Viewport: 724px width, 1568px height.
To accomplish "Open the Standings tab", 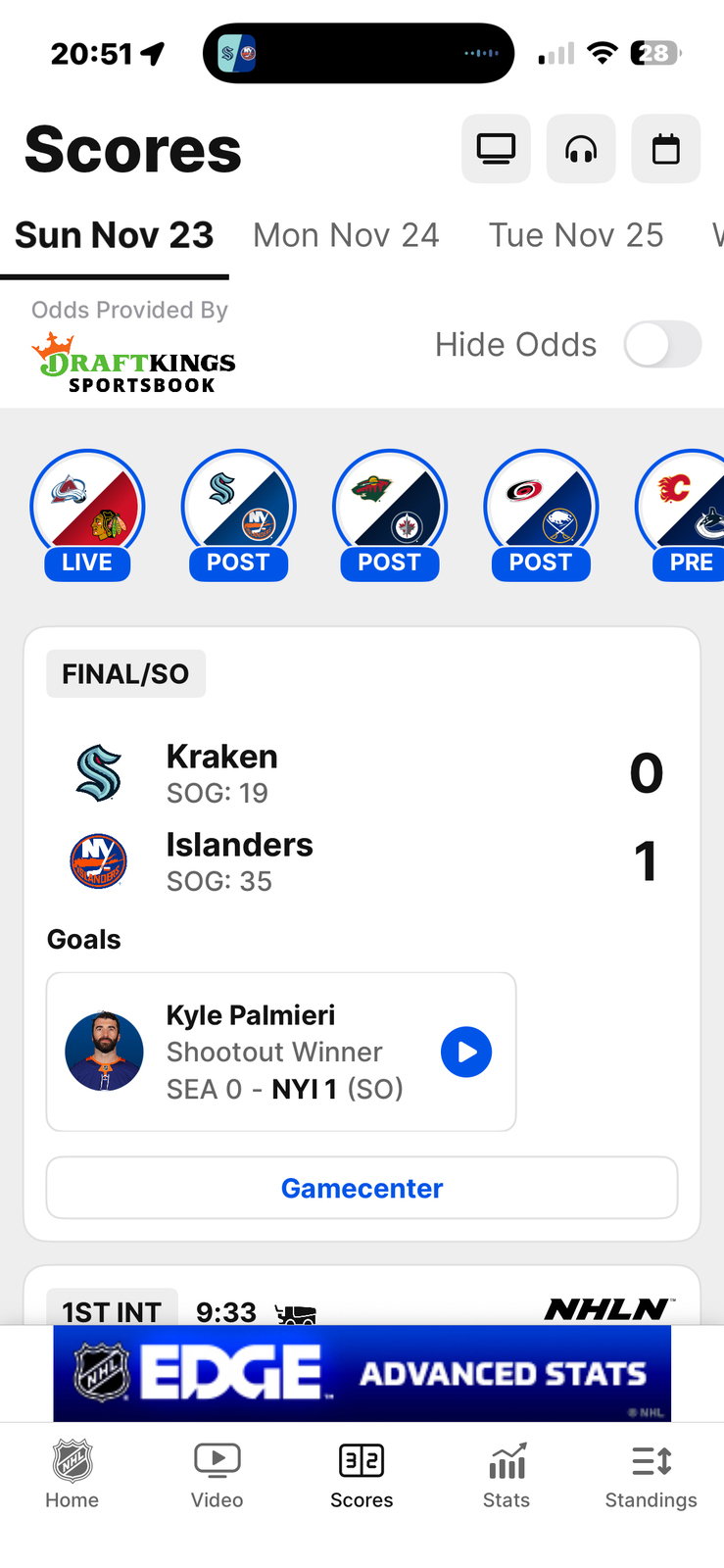I will pos(651,1474).
